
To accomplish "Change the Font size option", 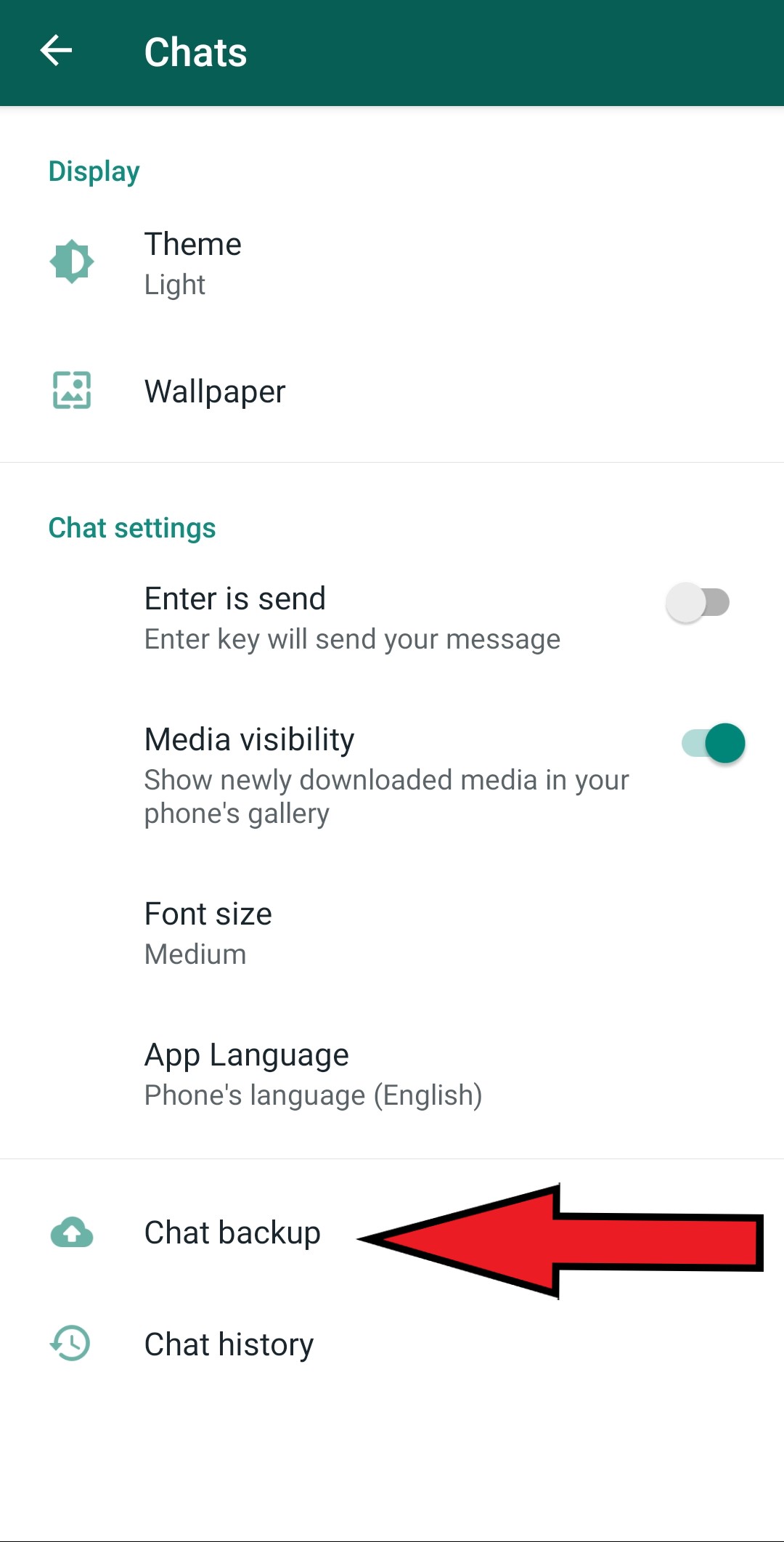I will [x=392, y=933].
